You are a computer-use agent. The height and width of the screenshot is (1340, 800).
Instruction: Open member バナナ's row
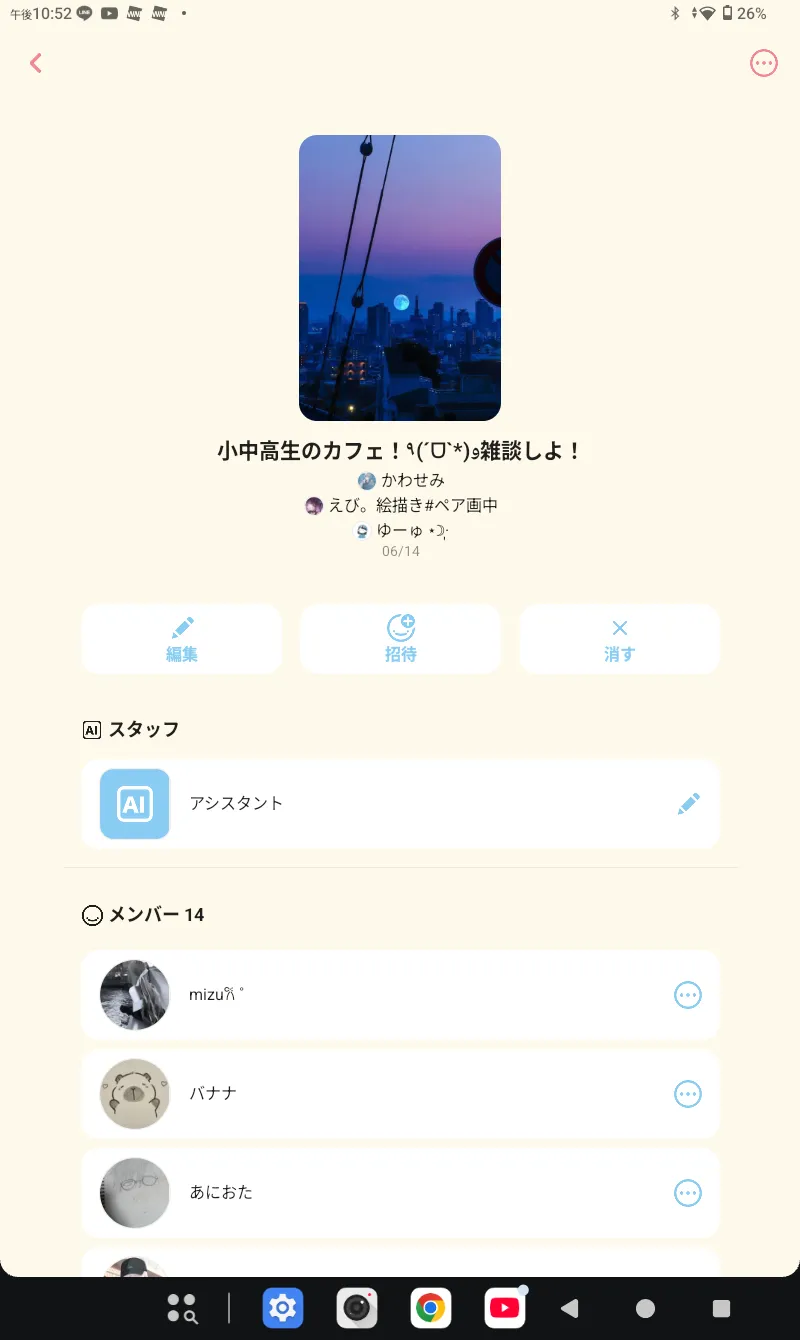point(380,1094)
